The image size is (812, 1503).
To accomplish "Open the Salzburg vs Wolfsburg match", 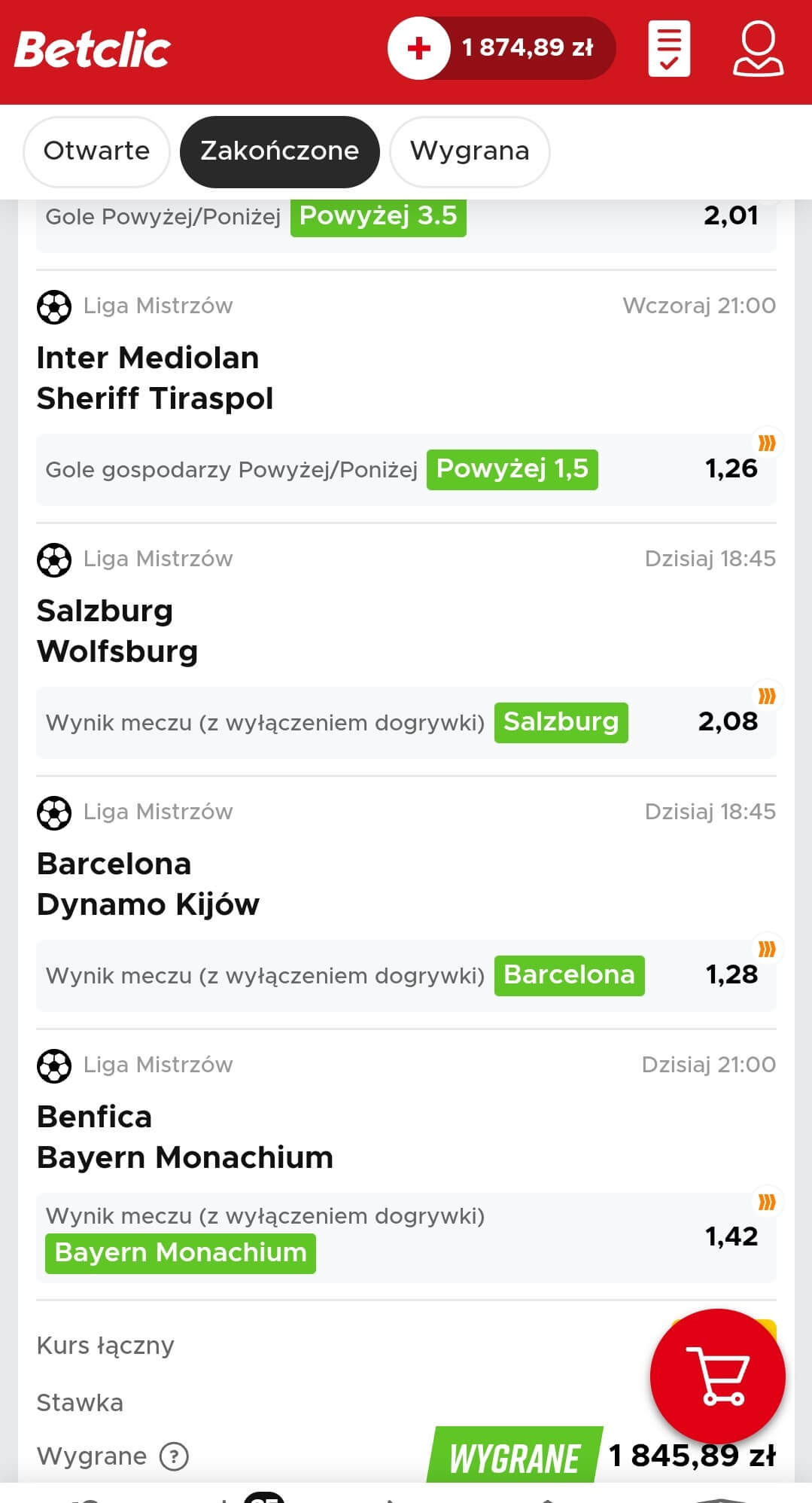I will 117,631.
